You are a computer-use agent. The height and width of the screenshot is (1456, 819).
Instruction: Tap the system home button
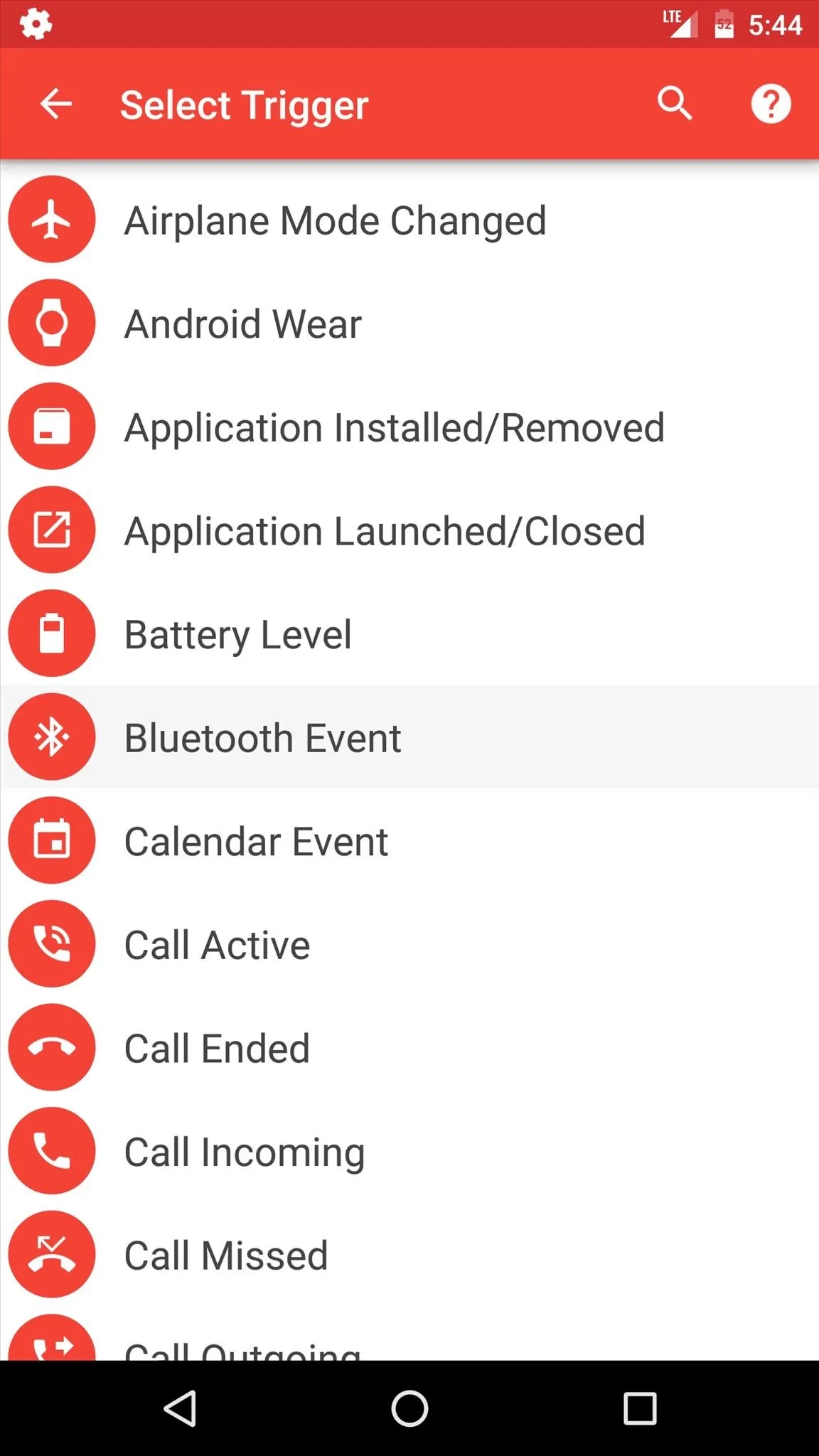coord(409,1408)
